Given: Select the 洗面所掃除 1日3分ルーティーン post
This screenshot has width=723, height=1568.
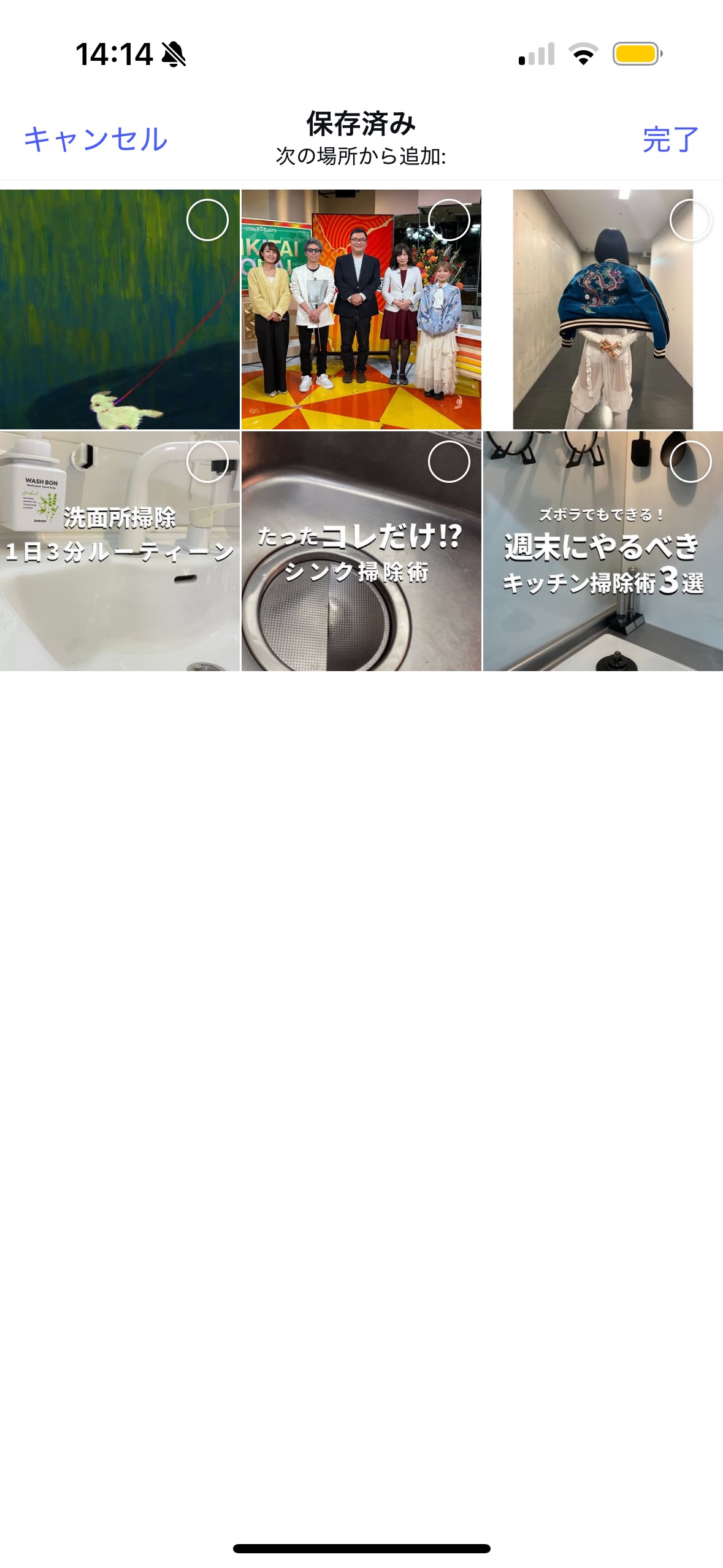Looking at the screenshot, I should click(207, 462).
